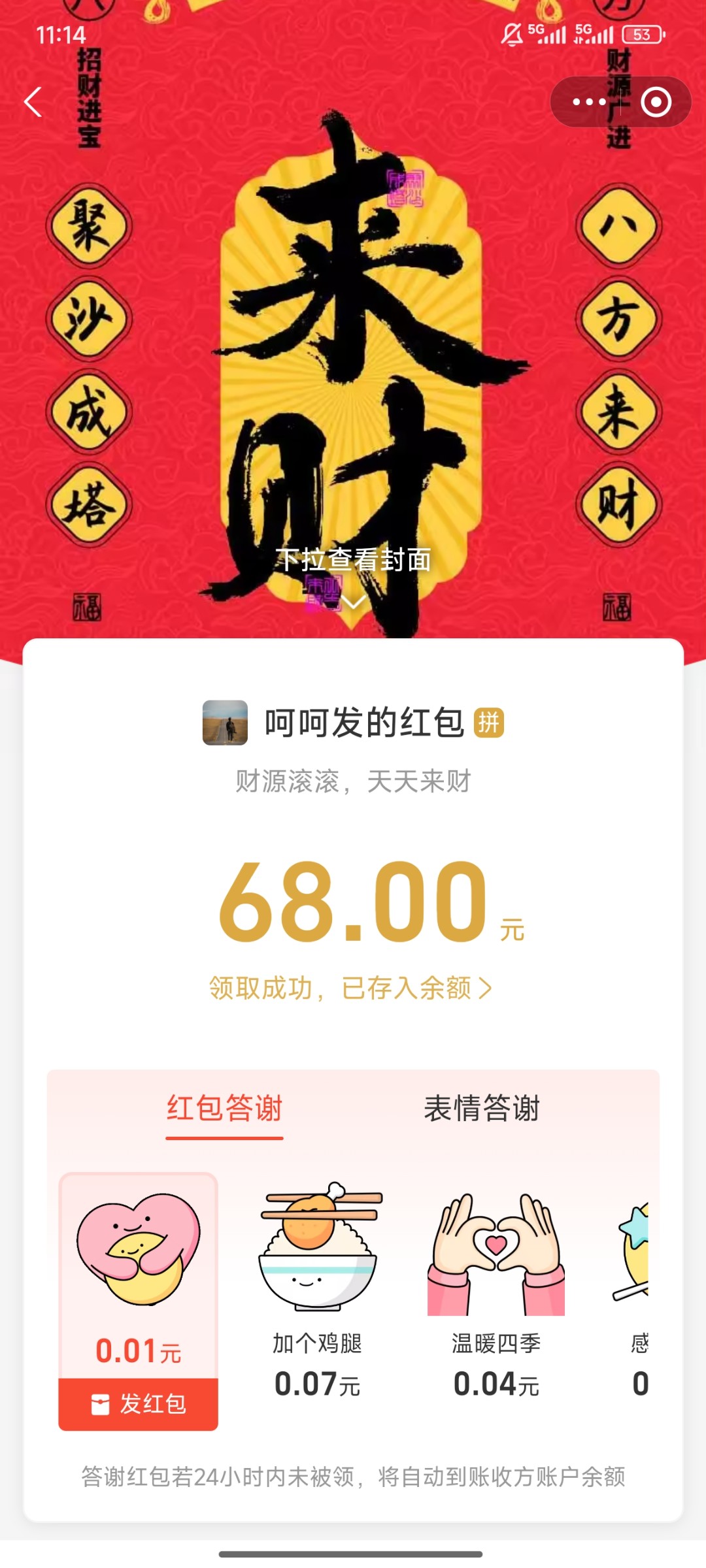
Task: Select the 加个鸡腿 0.07元 option
Action: tap(318, 1290)
